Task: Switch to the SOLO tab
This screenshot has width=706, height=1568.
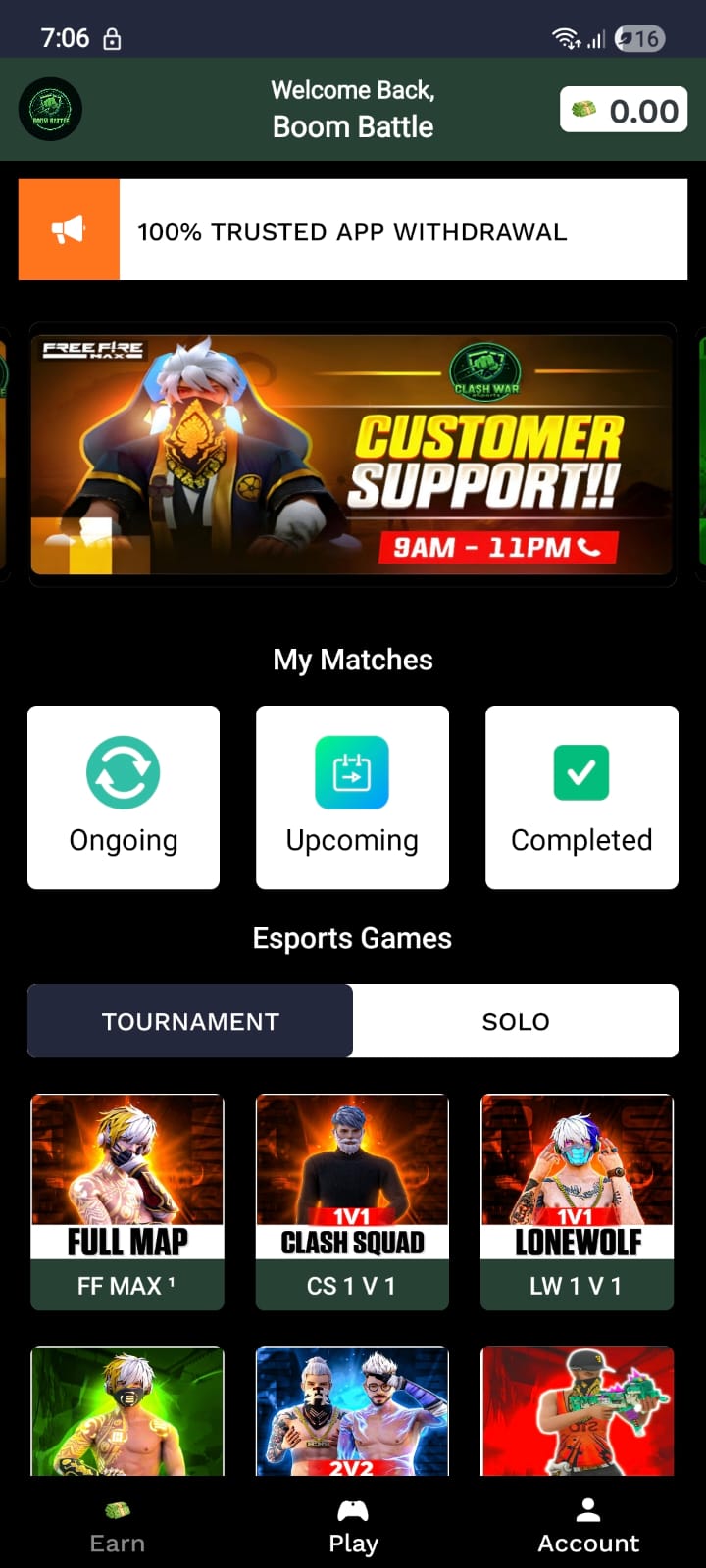Action: coord(516,1021)
